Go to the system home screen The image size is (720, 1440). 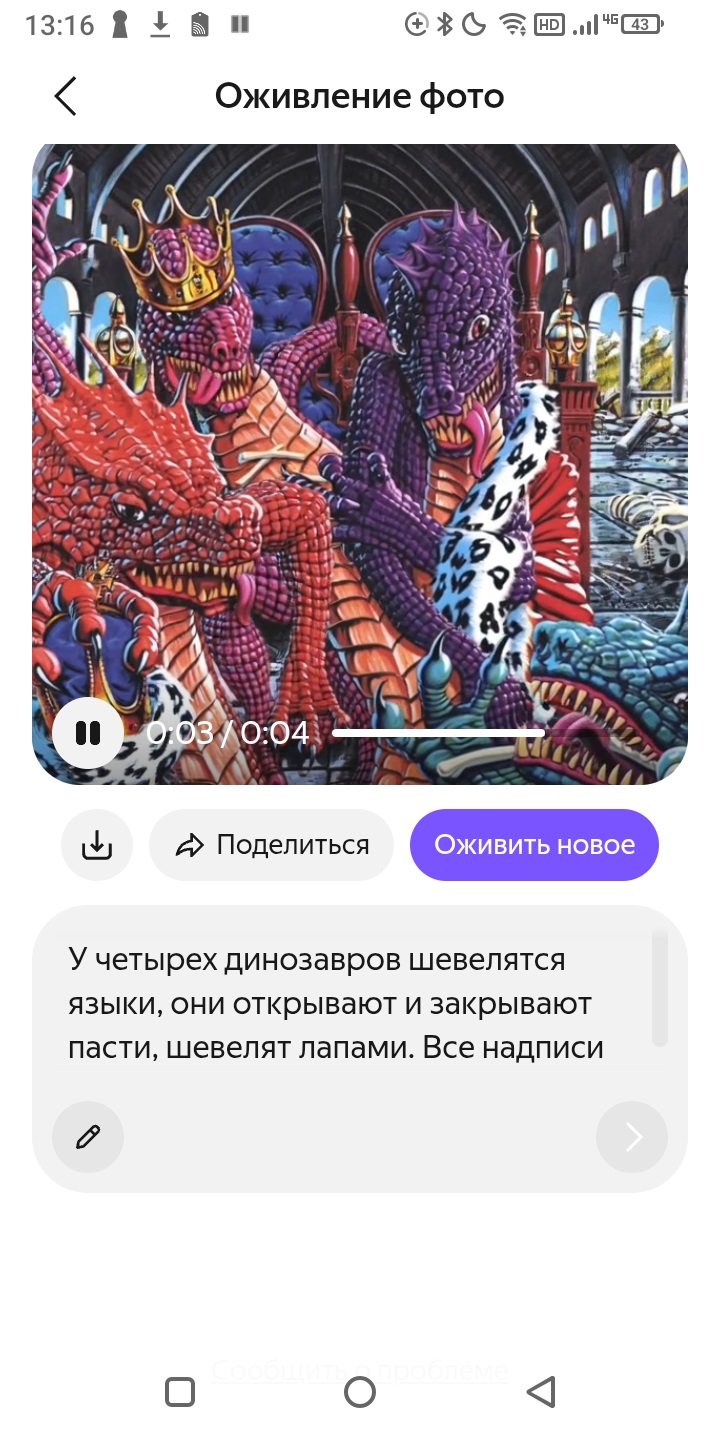[x=360, y=1392]
